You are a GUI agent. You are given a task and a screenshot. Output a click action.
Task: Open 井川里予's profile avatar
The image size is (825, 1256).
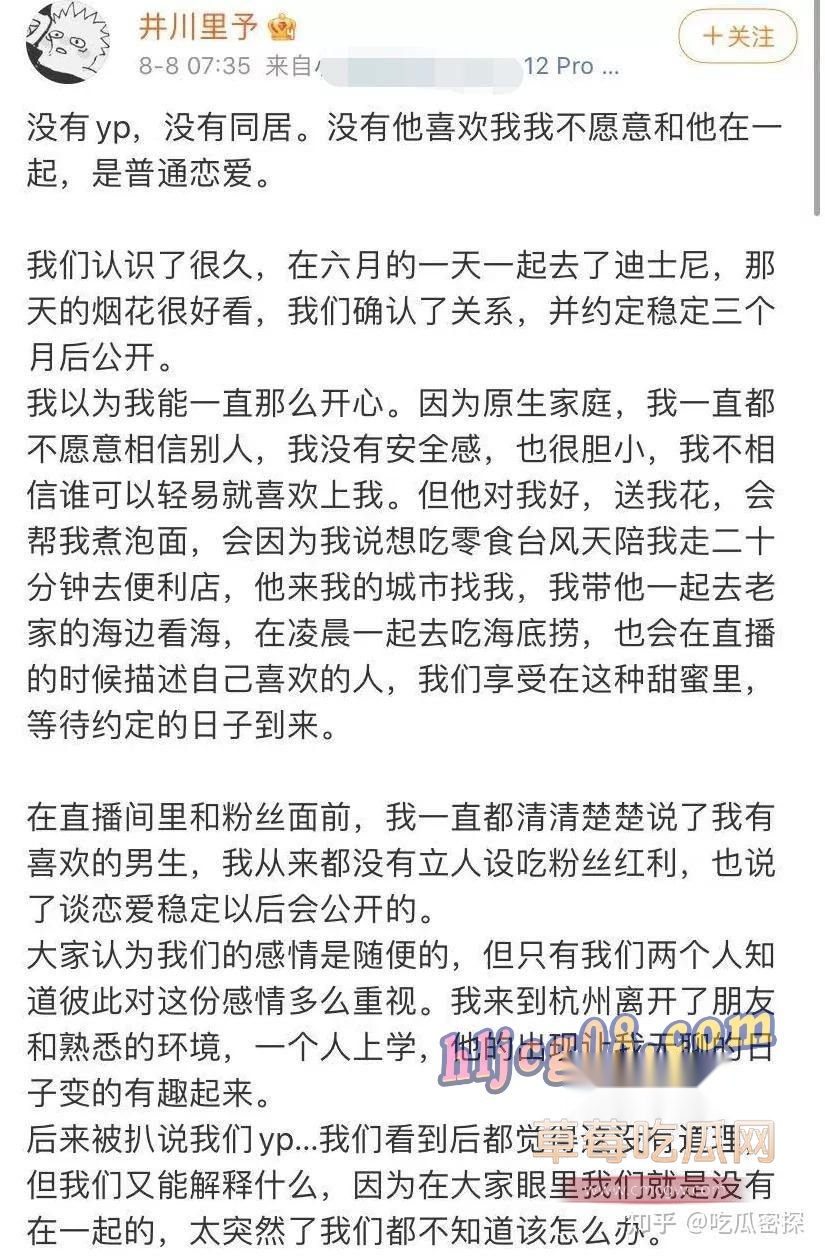click(x=68, y=42)
